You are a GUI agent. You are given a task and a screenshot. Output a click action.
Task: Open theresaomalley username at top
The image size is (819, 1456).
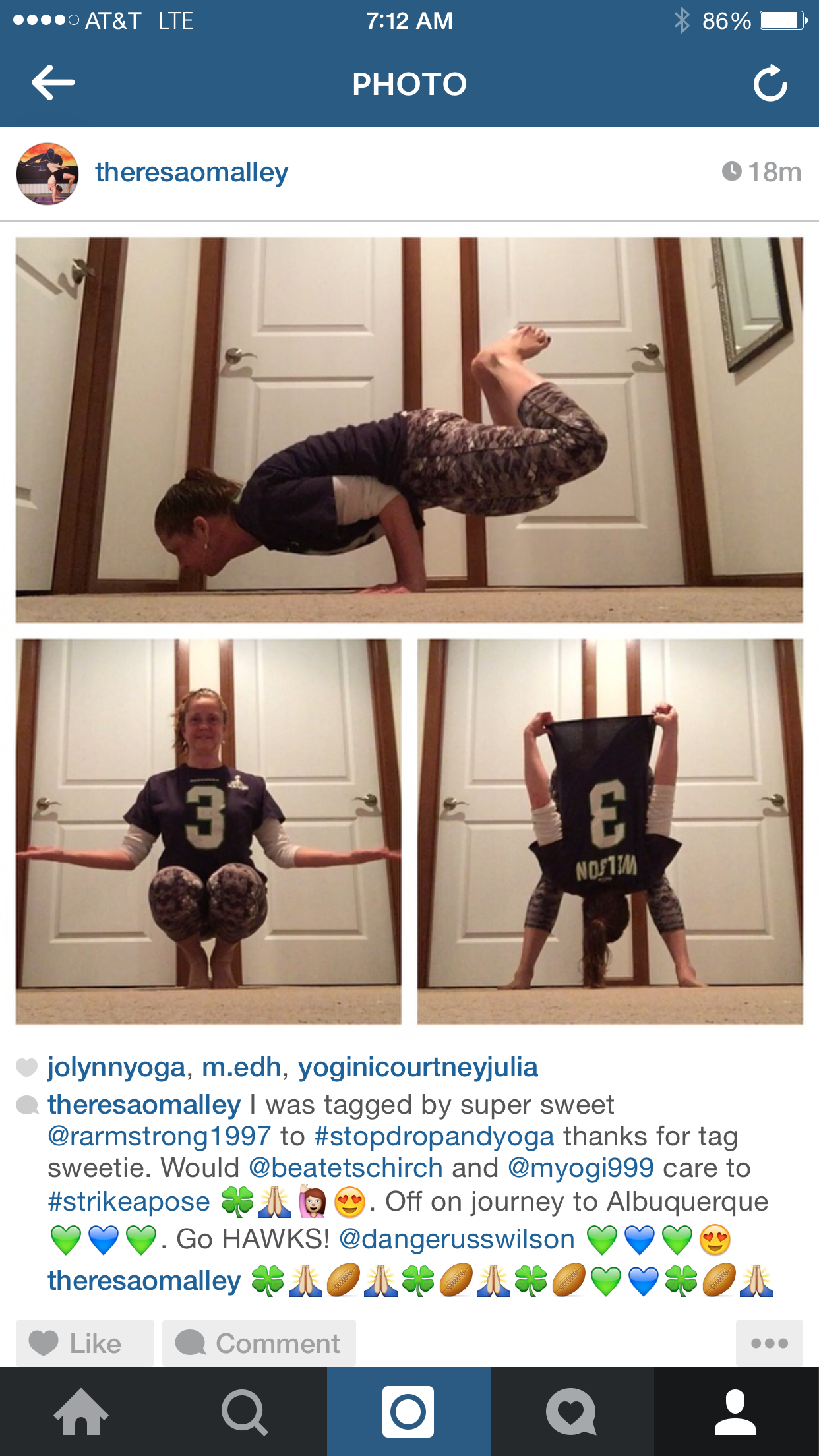pos(191,172)
